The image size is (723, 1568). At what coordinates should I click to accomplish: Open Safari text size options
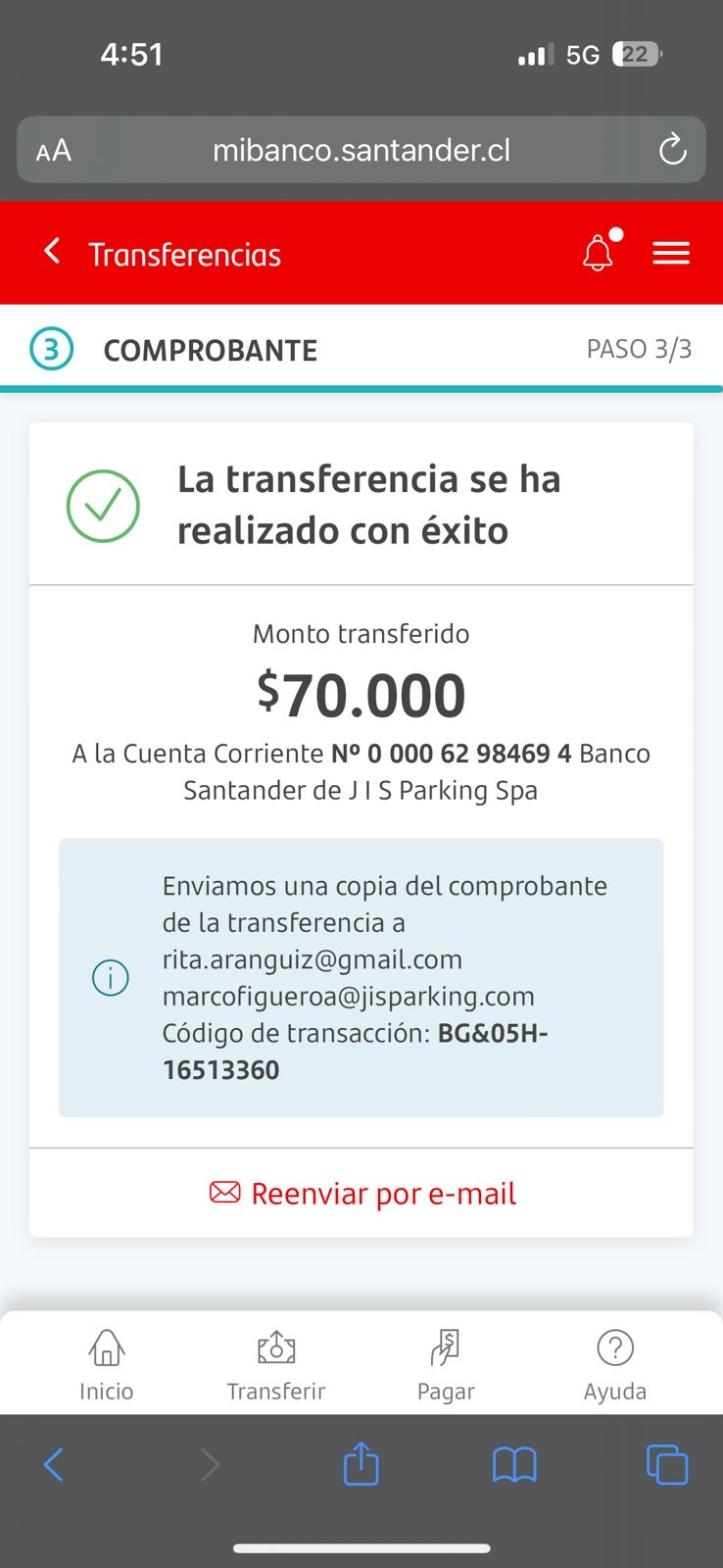(x=54, y=151)
